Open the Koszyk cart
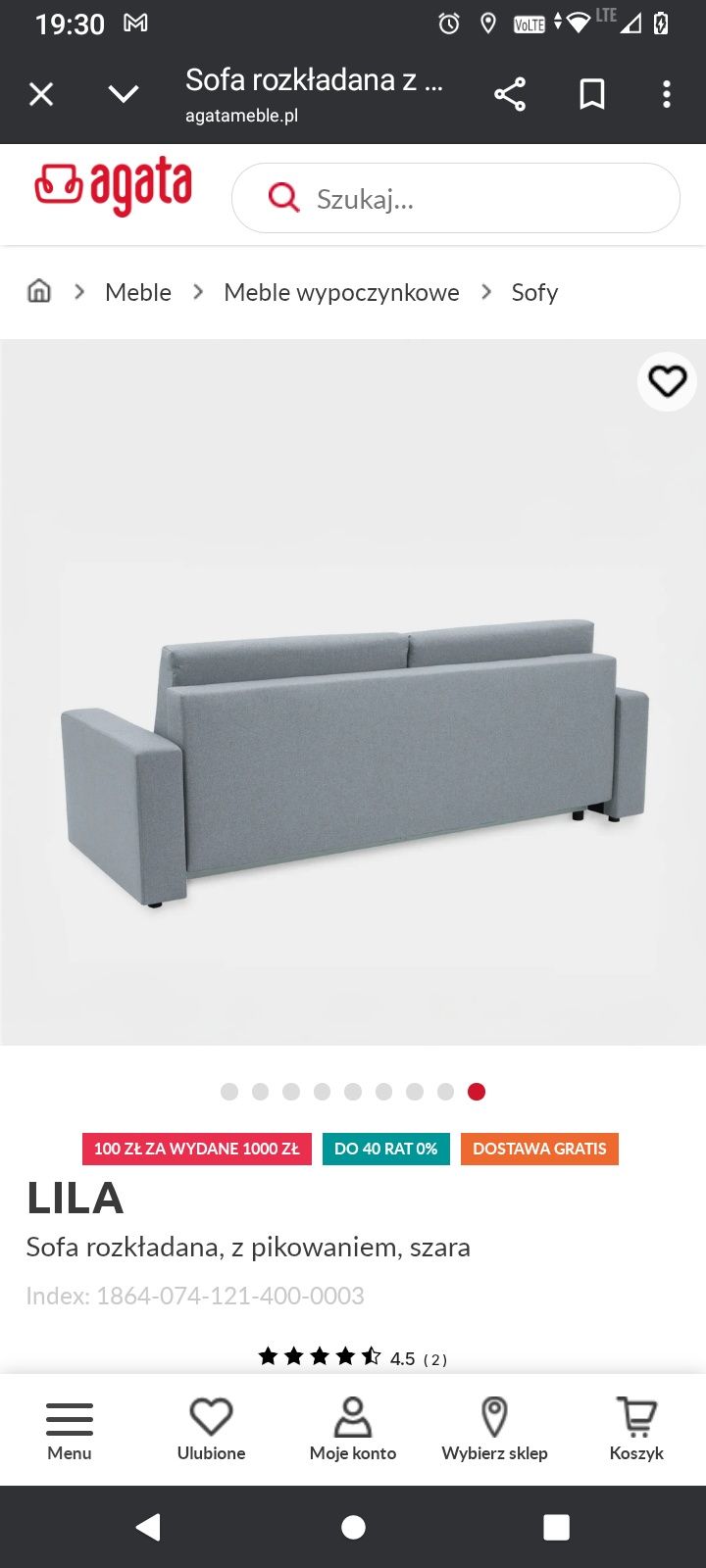The width and height of the screenshot is (706, 1568). pos(636,1431)
